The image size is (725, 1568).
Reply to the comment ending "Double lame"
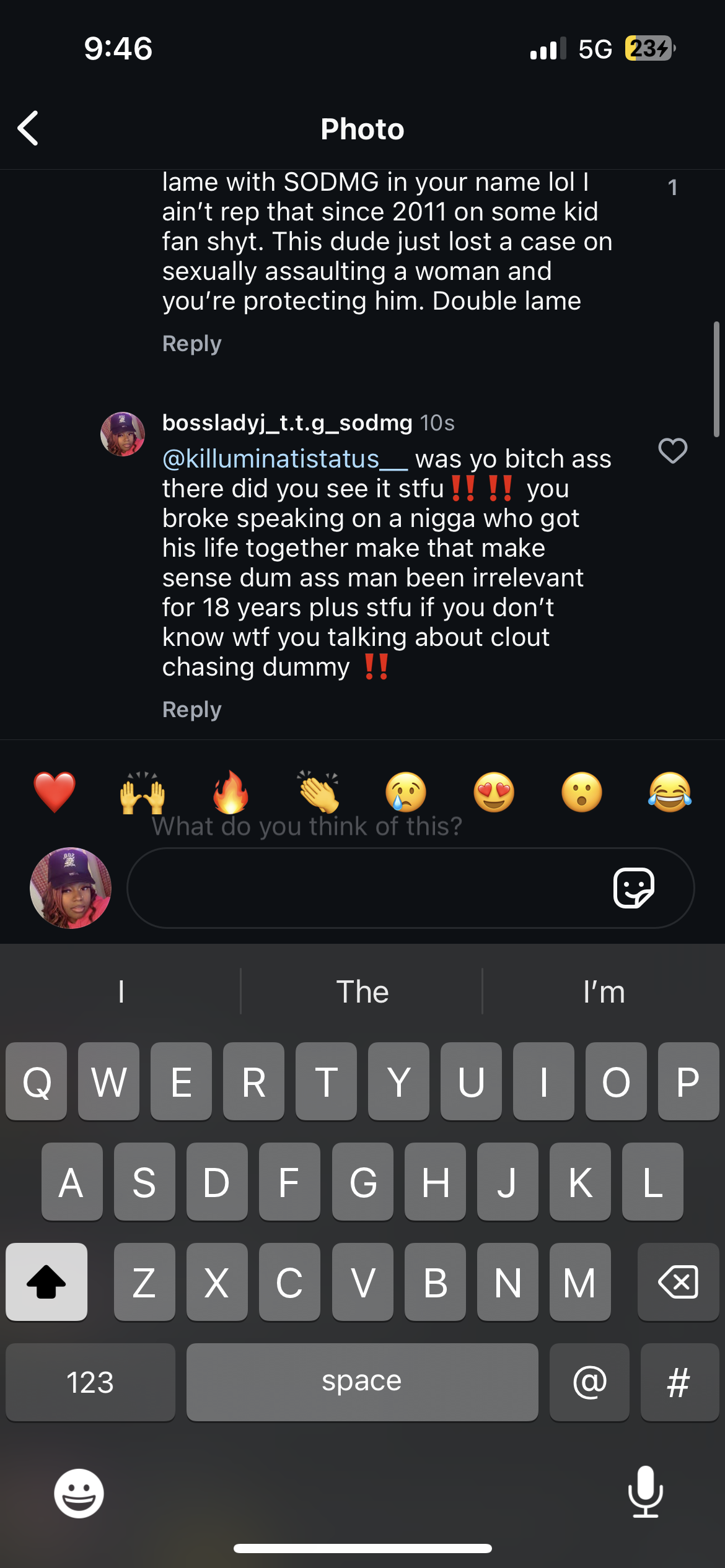tap(191, 344)
